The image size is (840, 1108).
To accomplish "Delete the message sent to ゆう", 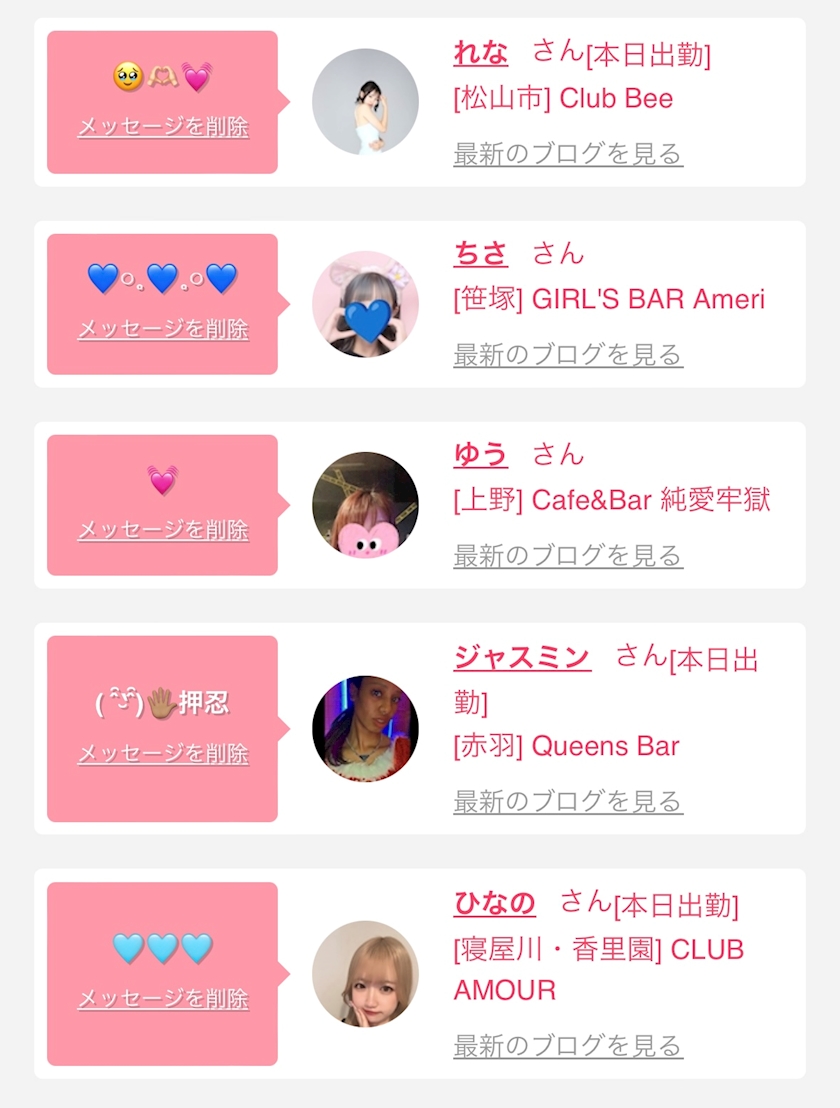I will (x=163, y=530).
